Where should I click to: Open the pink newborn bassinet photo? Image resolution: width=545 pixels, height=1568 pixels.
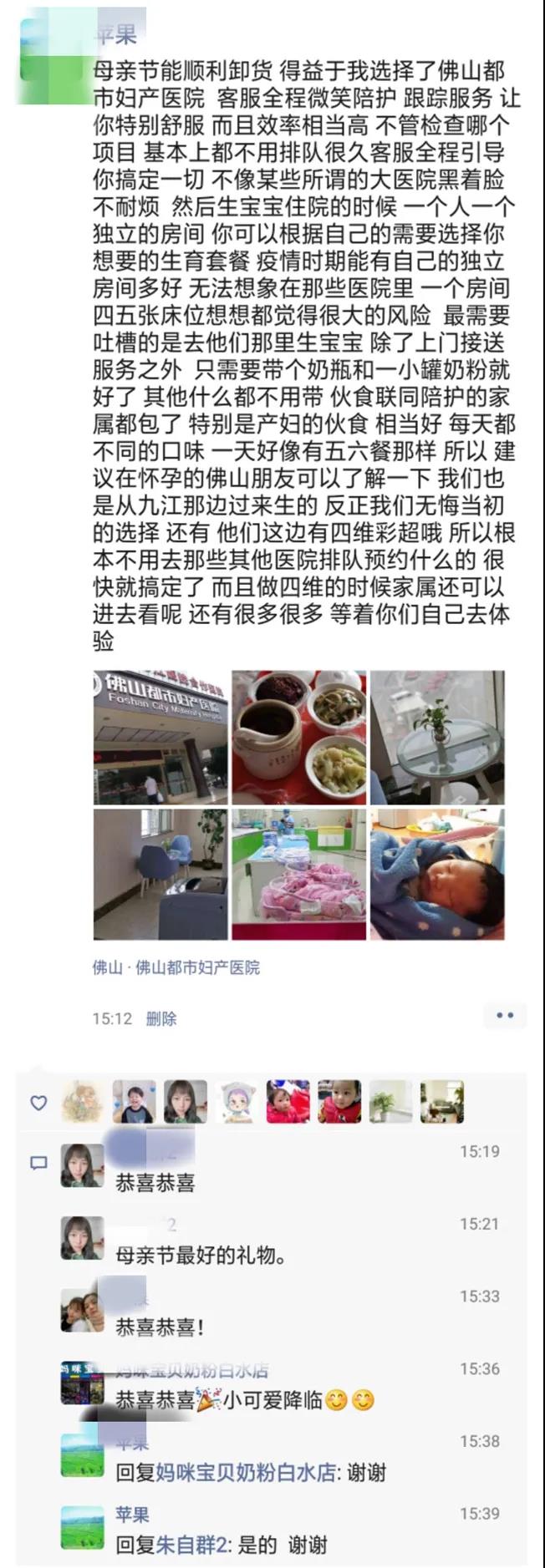298,874
